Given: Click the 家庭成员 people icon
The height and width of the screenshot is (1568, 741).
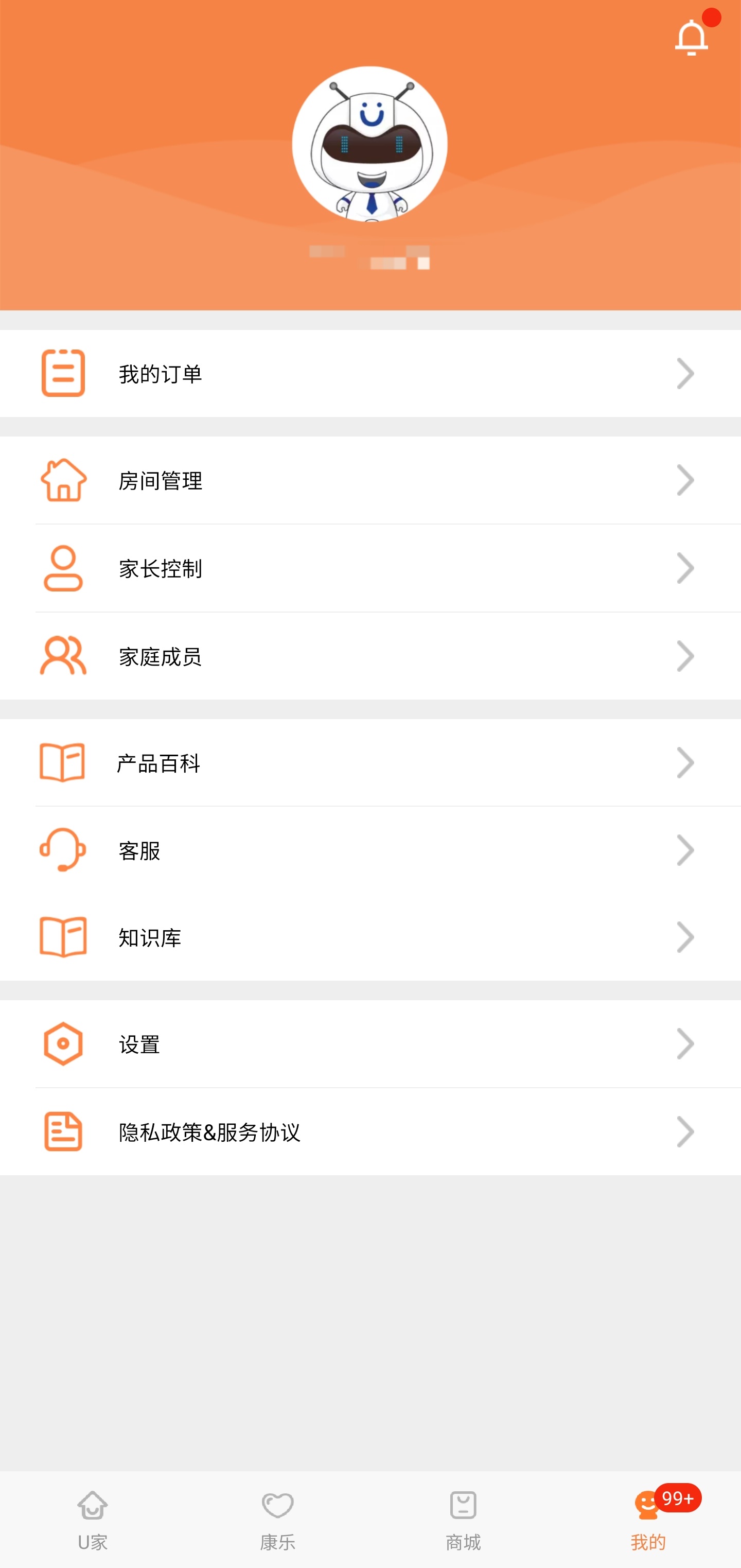Looking at the screenshot, I should pyautogui.click(x=61, y=656).
